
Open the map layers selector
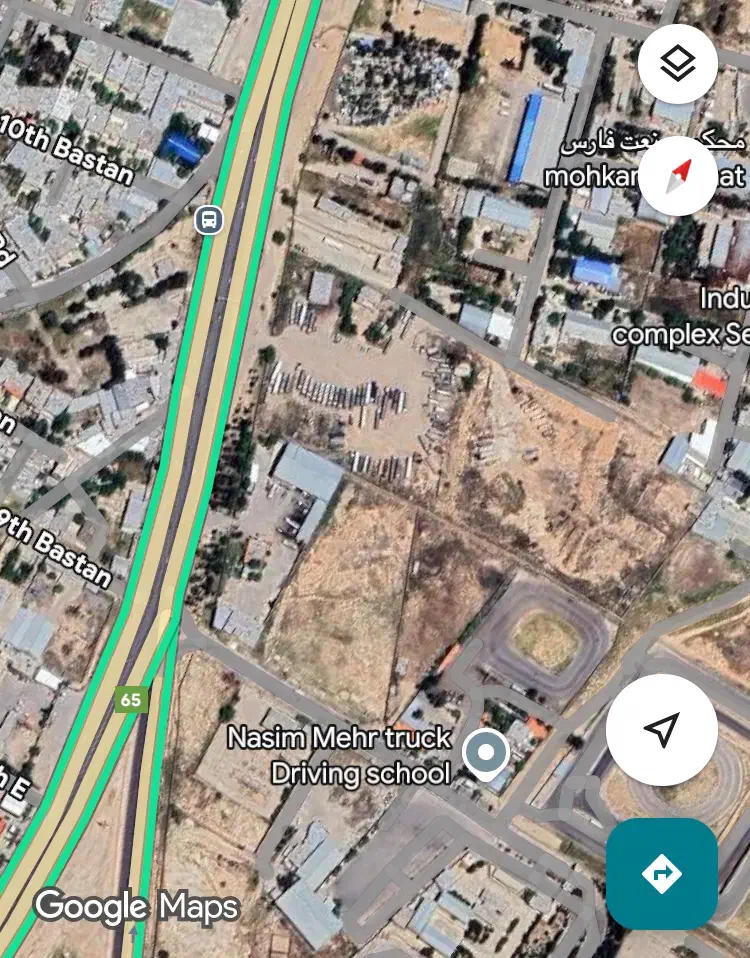pyautogui.click(x=677, y=64)
